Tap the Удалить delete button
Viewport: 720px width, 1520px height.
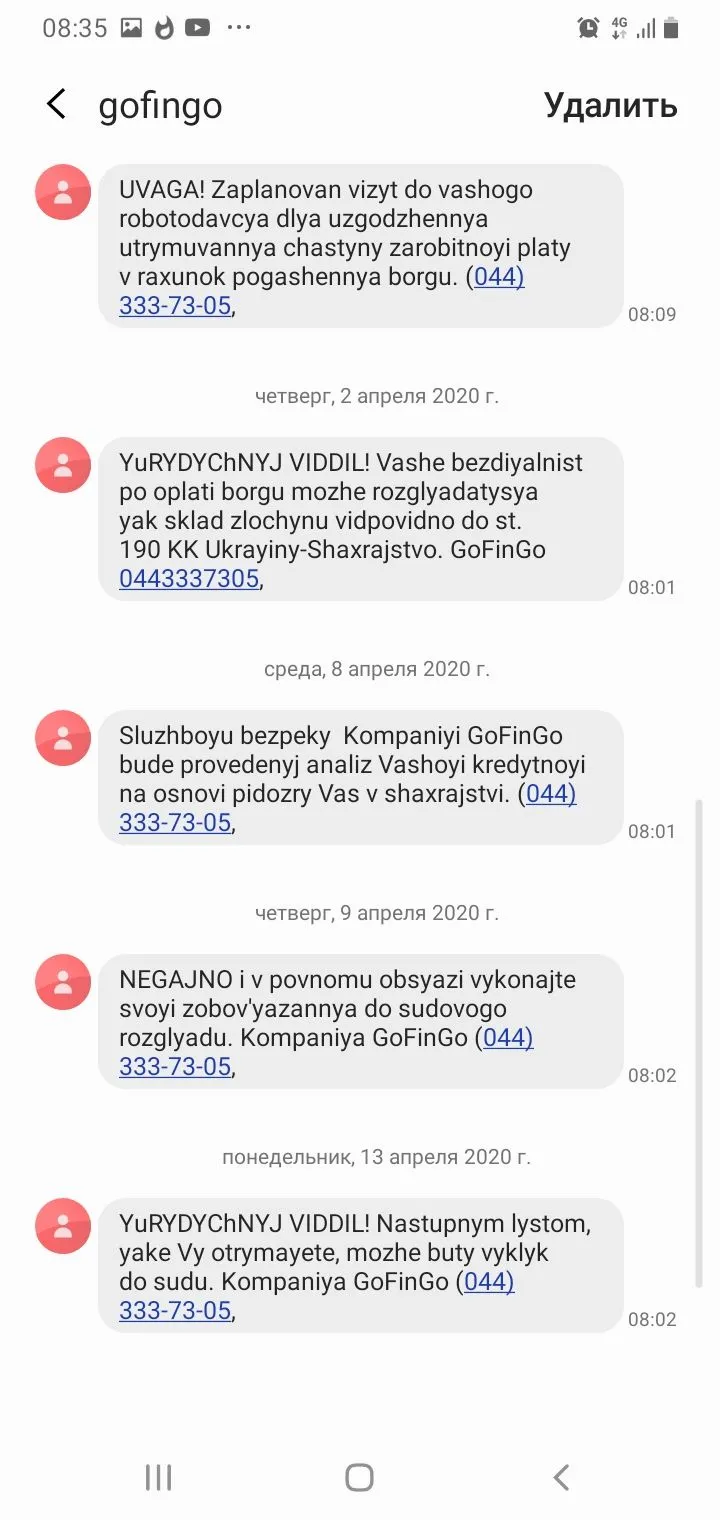(x=610, y=105)
